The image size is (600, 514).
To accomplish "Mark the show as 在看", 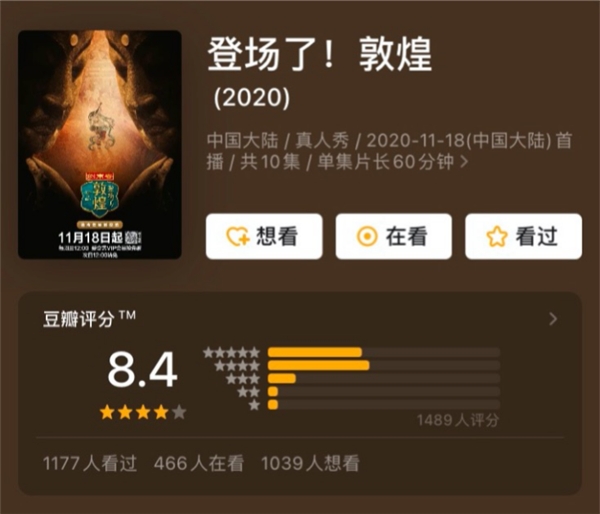I will [394, 237].
